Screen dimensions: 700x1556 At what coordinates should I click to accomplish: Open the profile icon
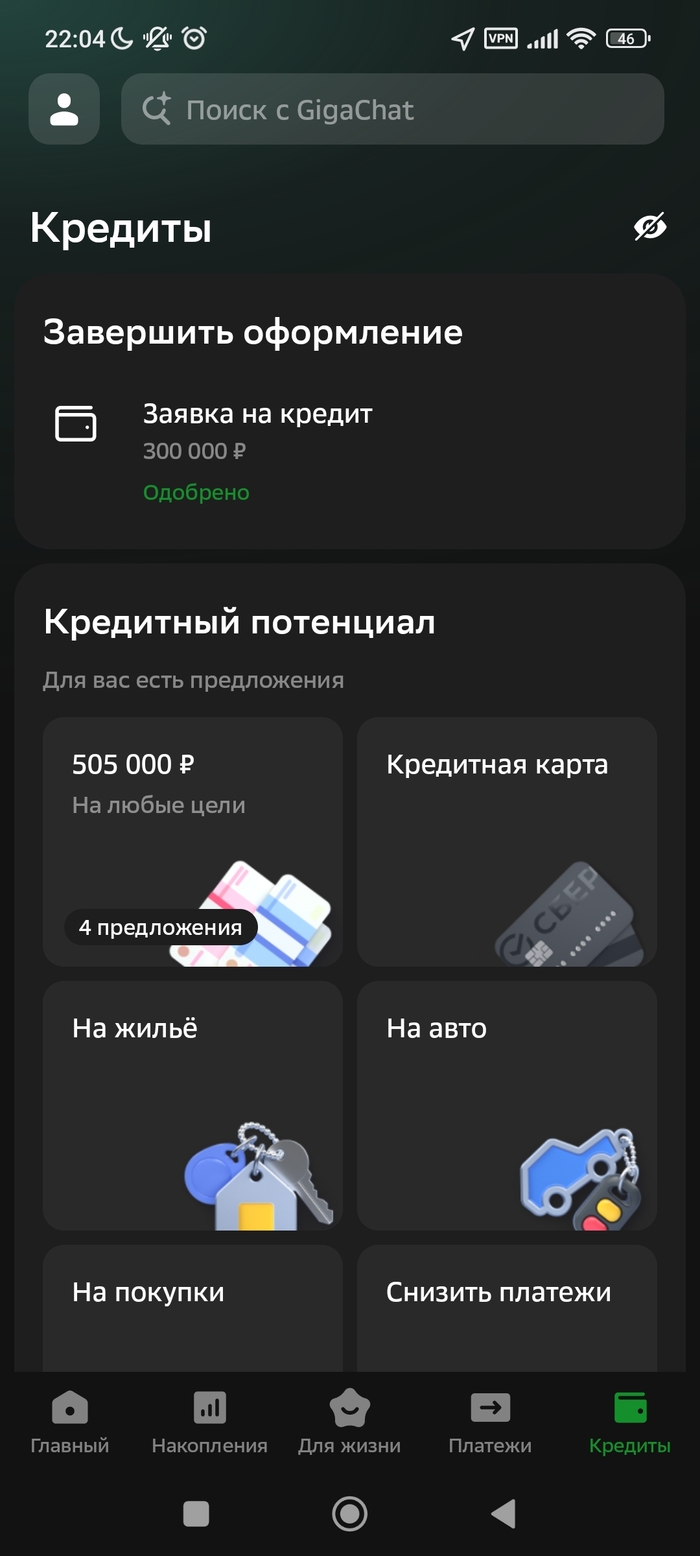(x=64, y=109)
